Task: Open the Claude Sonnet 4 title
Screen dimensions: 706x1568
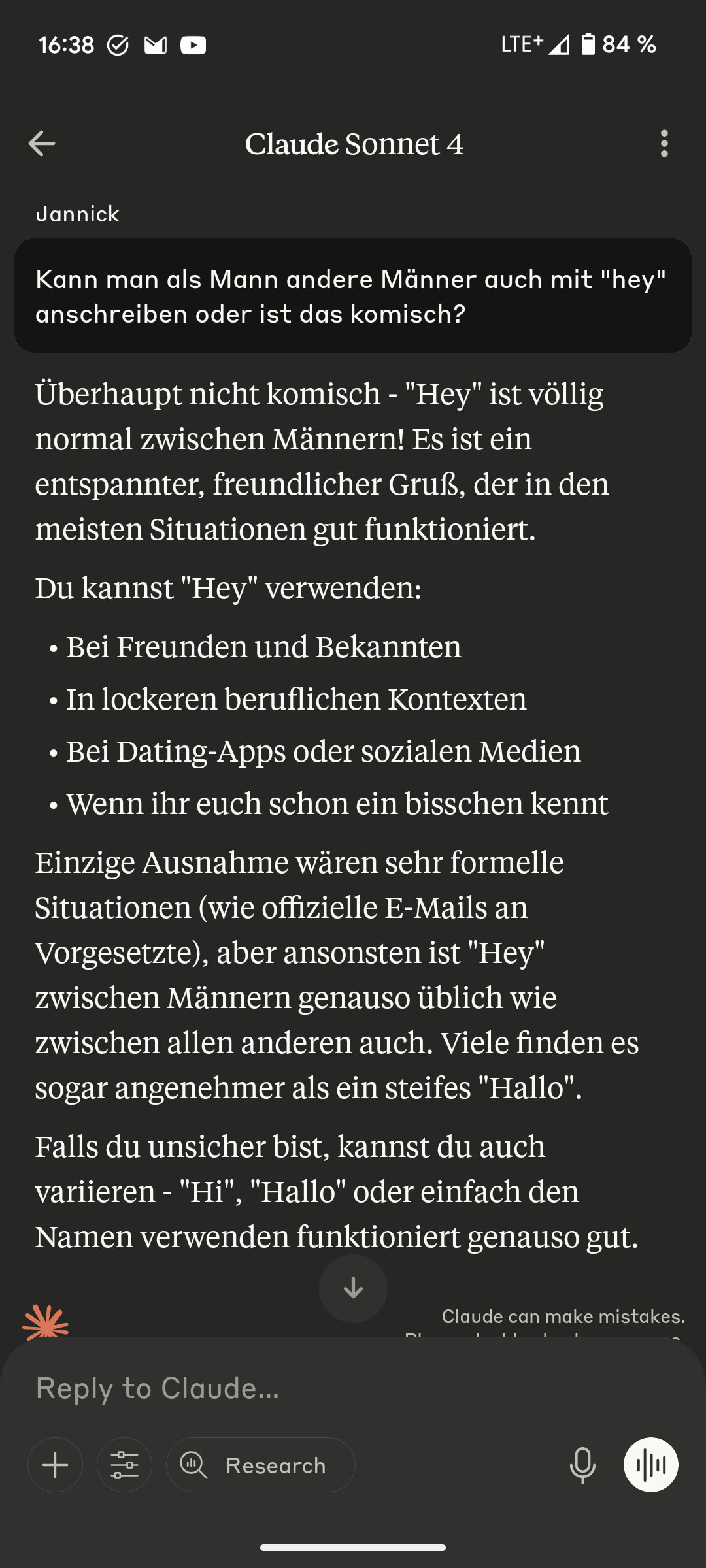Action: tap(354, 144)
